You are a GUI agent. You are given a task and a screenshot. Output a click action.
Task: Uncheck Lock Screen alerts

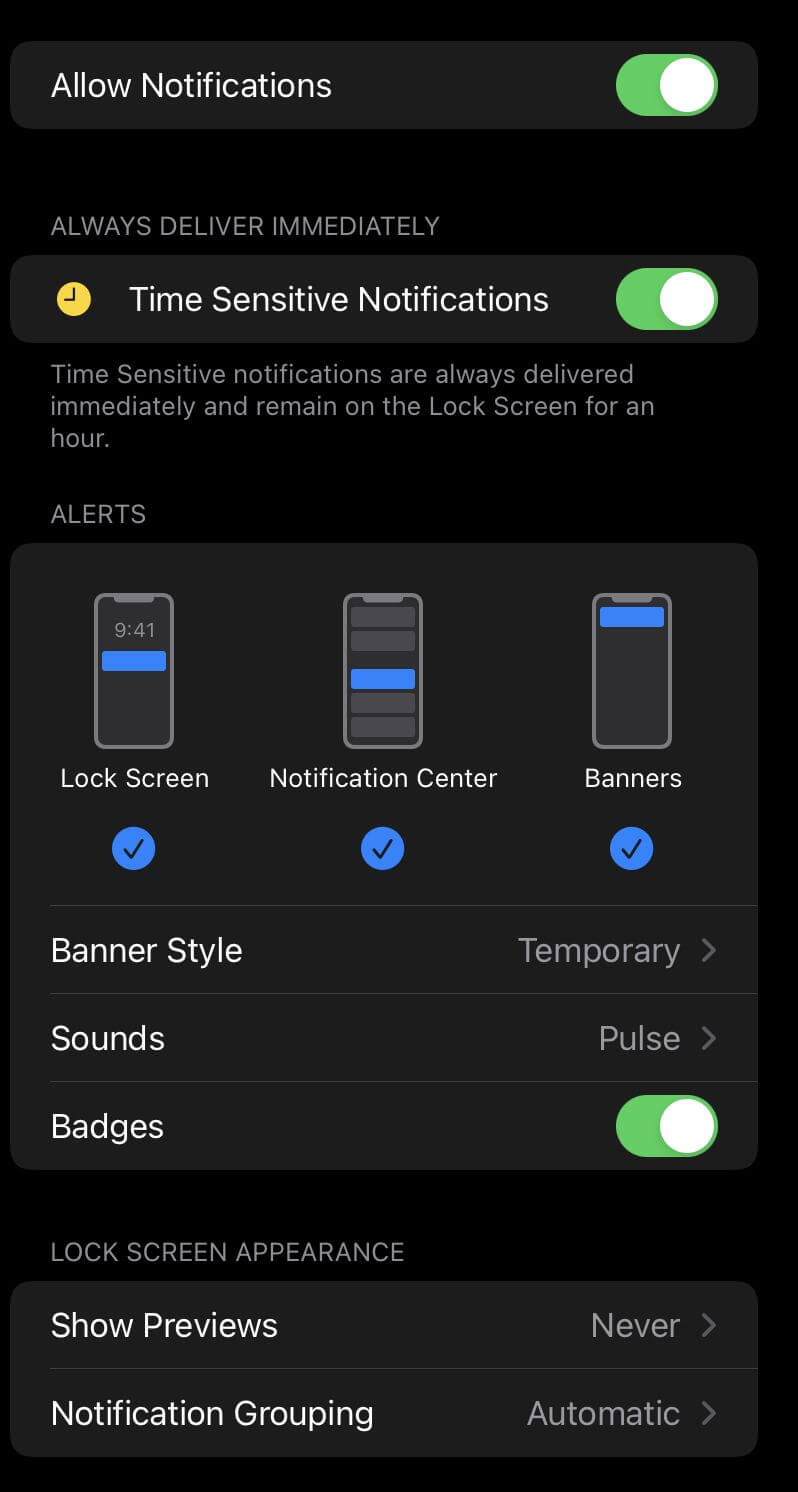click(x=134, y=849)
